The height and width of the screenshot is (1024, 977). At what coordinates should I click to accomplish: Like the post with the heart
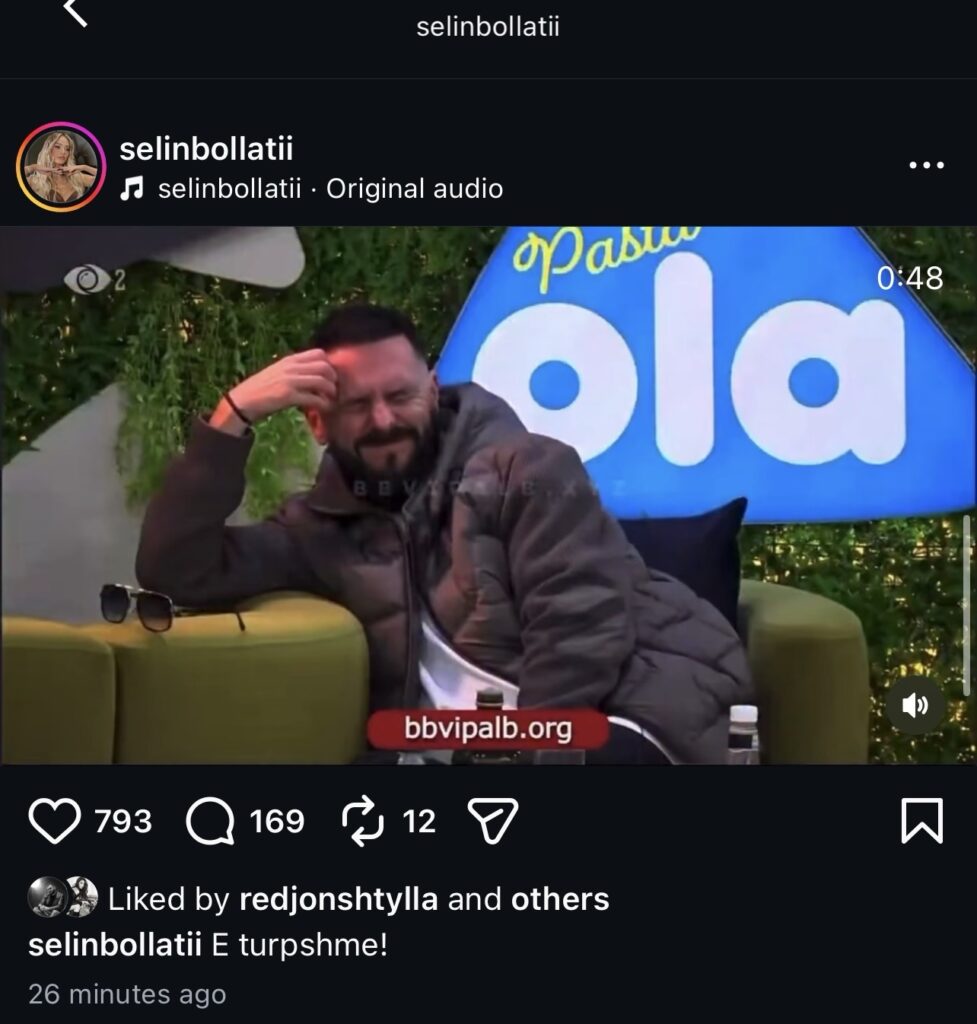(x=54, y=822)
